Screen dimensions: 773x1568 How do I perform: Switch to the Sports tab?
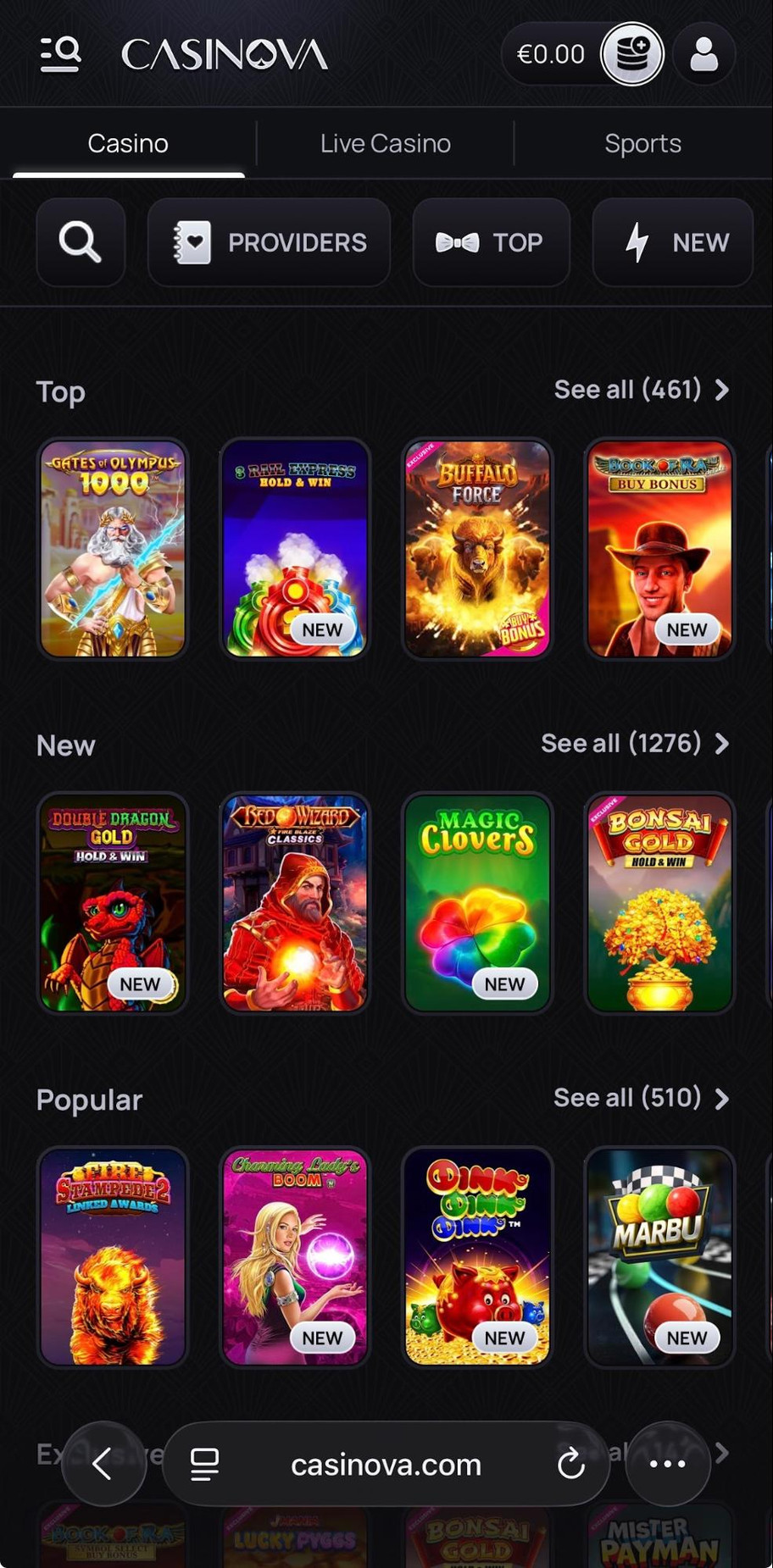(642, 143)
